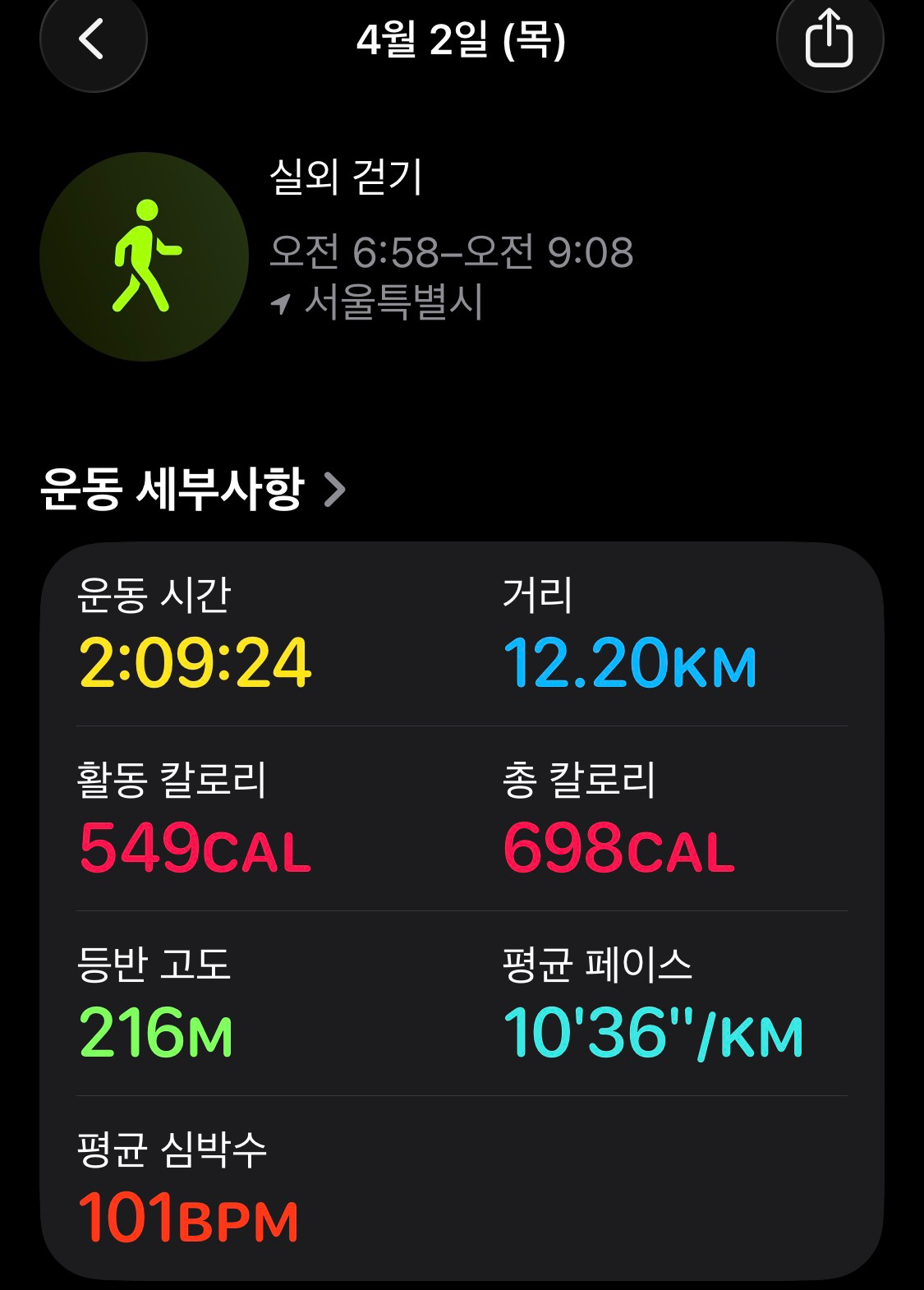Screen dimensions: 924x1290
Task: Open the workout detail disclosure arrow
Action: coord(333,491)
